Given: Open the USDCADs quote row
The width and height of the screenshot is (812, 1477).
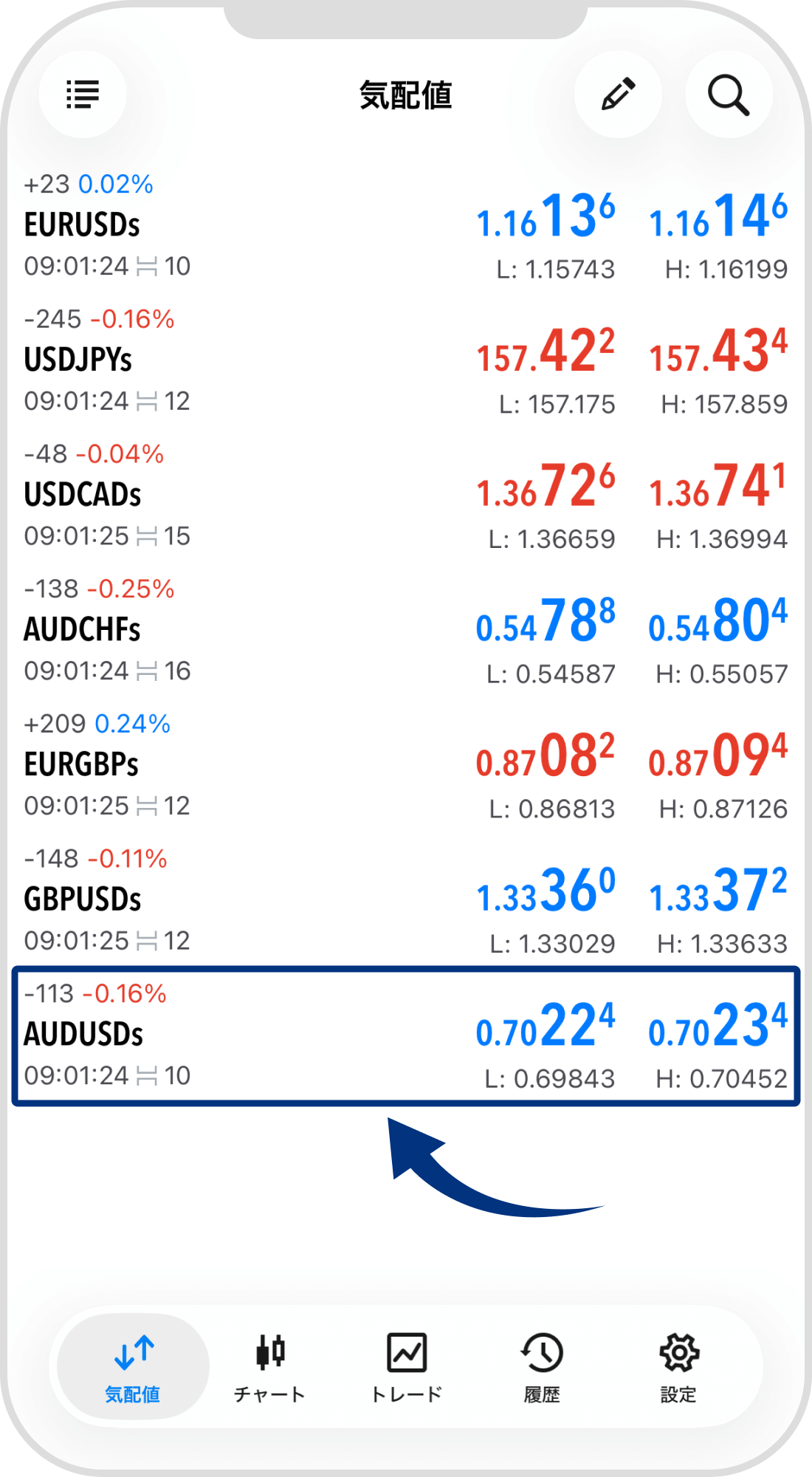Looking at the screenshot, I should (405, 495).
